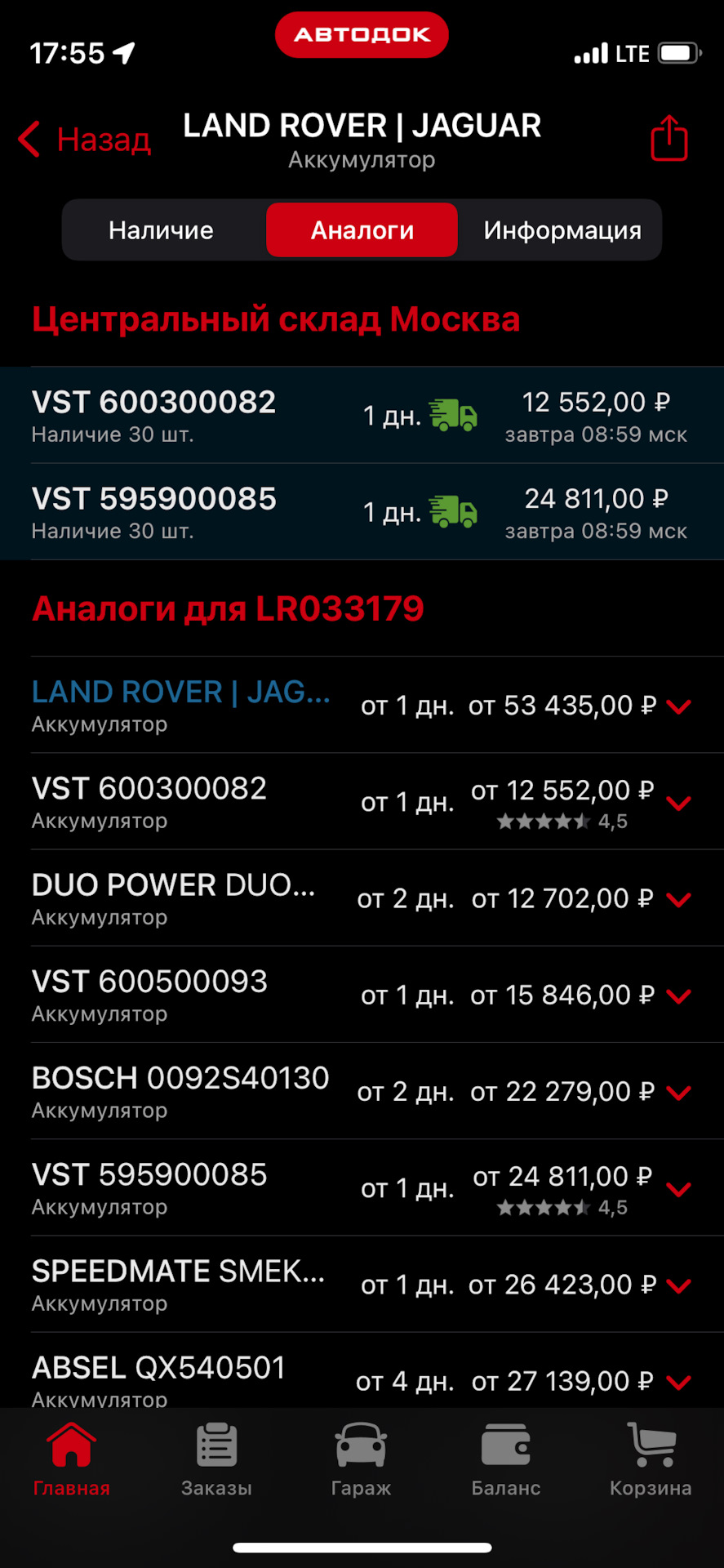Expand the ABSEL QX540501 listing

pyautogui.click(x=678, y=1383)
